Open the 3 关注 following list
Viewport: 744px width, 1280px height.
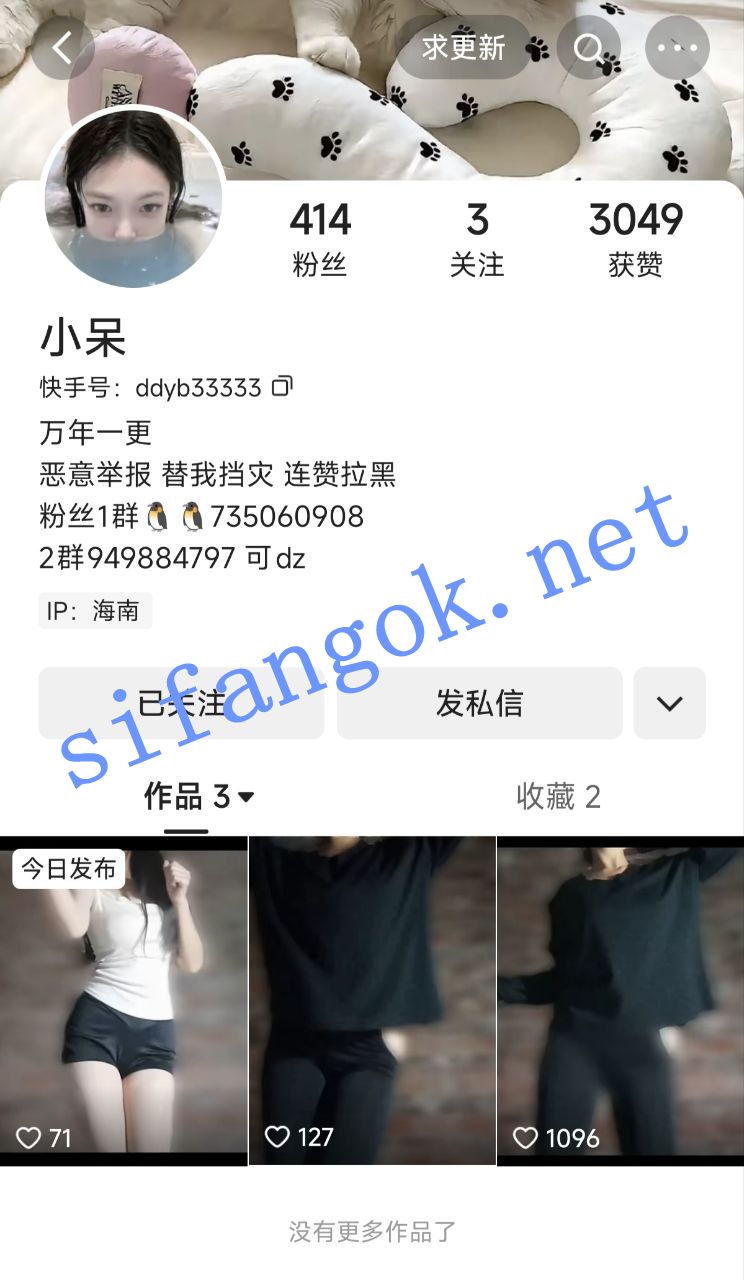pos(477,238)
